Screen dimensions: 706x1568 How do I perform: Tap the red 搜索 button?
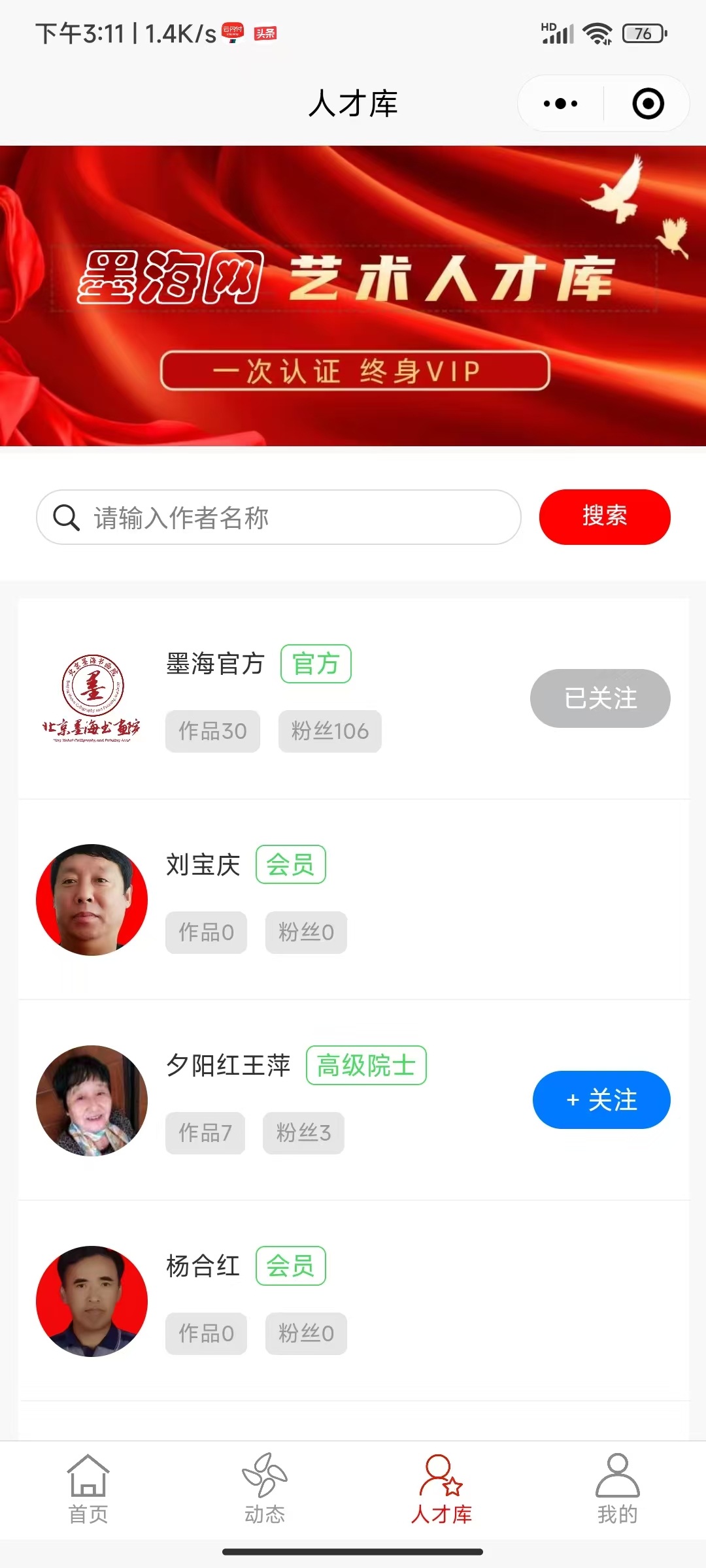(605, 517)
